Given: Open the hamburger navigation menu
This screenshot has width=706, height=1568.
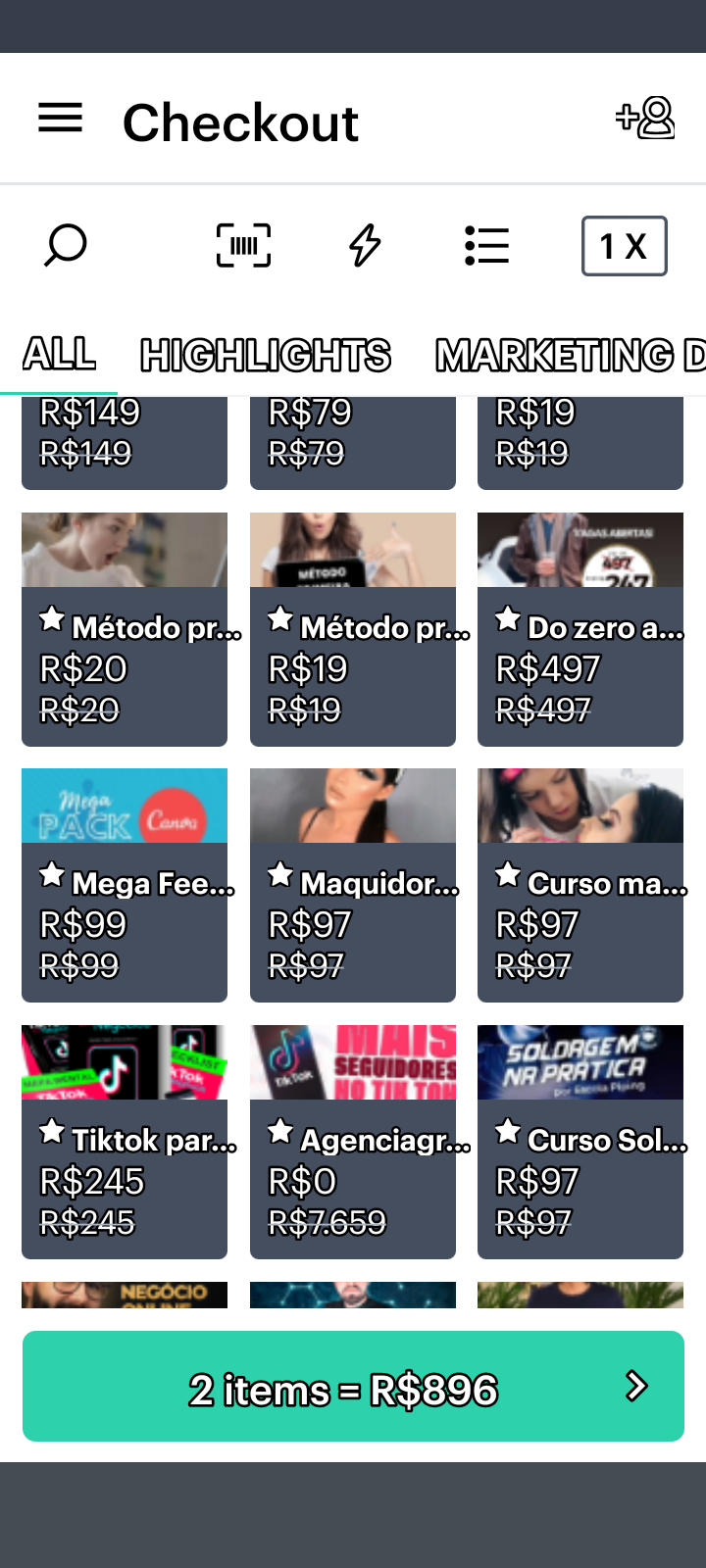Looking at the screenshot, I should 60,120.
